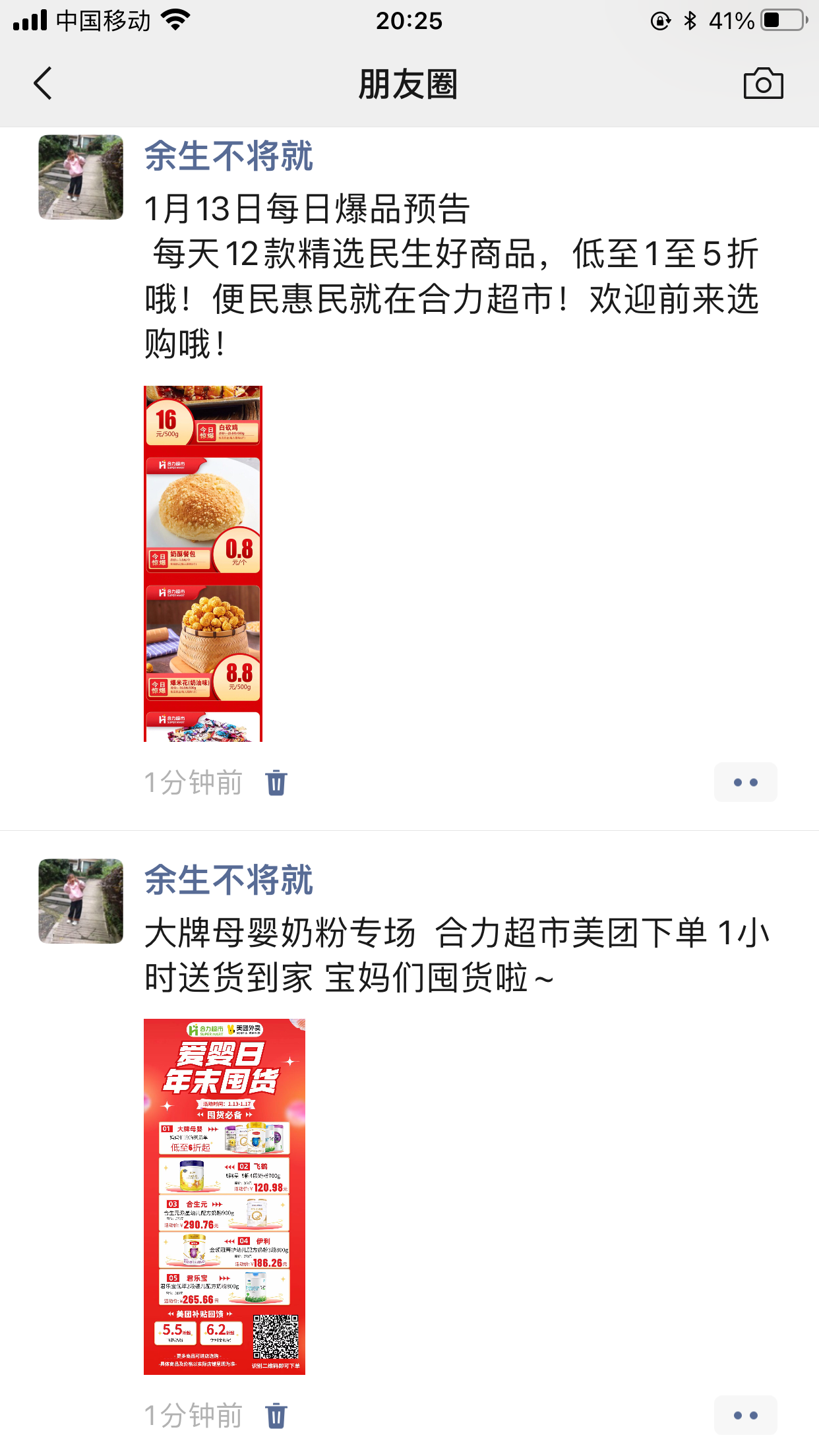The image size is (819, 1456).
Task: Open like/comment menu on 每日爆品预告 post
Action: [x=745, y=783]
